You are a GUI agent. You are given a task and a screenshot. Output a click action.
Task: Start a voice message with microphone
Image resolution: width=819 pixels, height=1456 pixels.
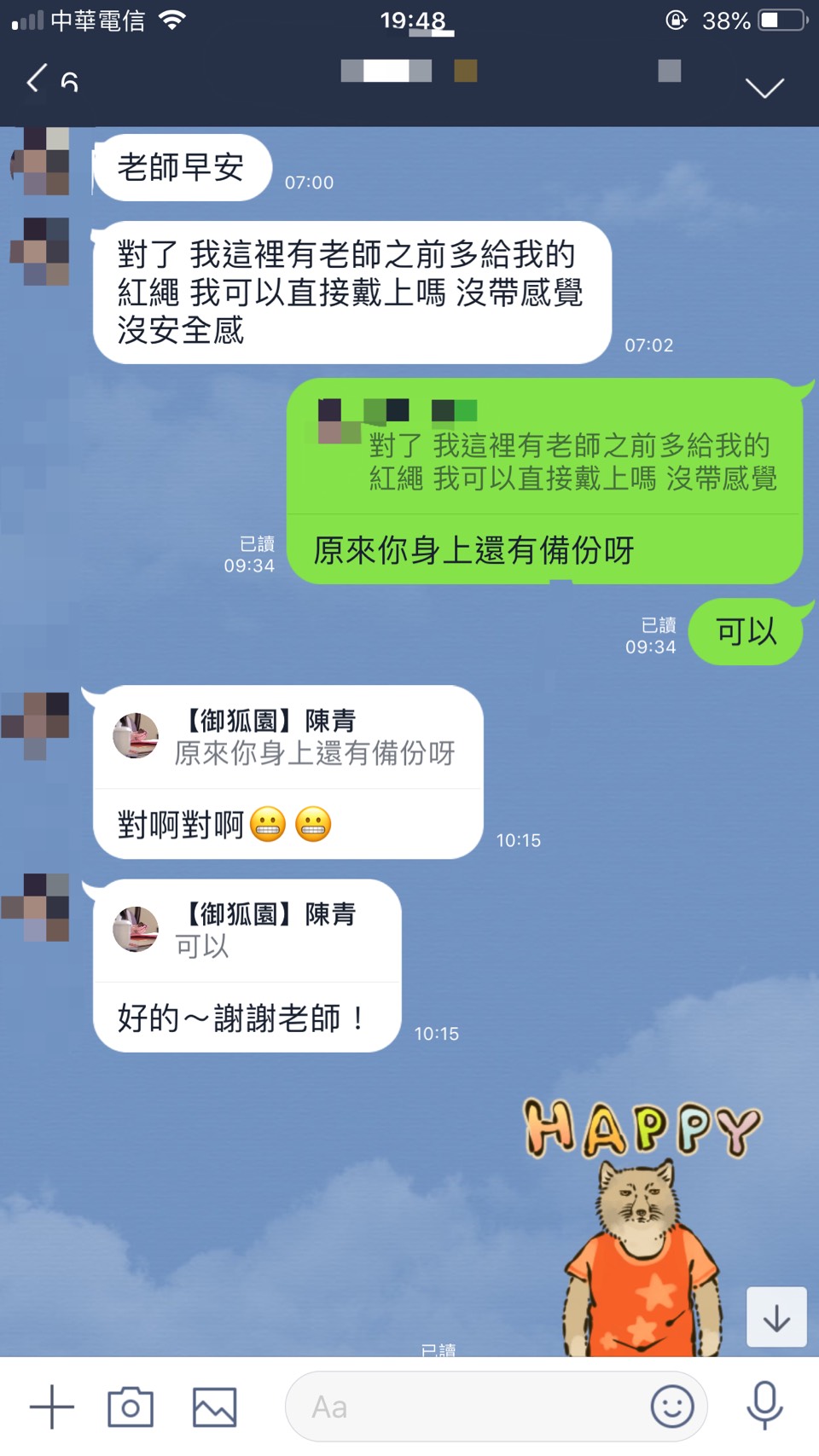(x=764, y=1405)
